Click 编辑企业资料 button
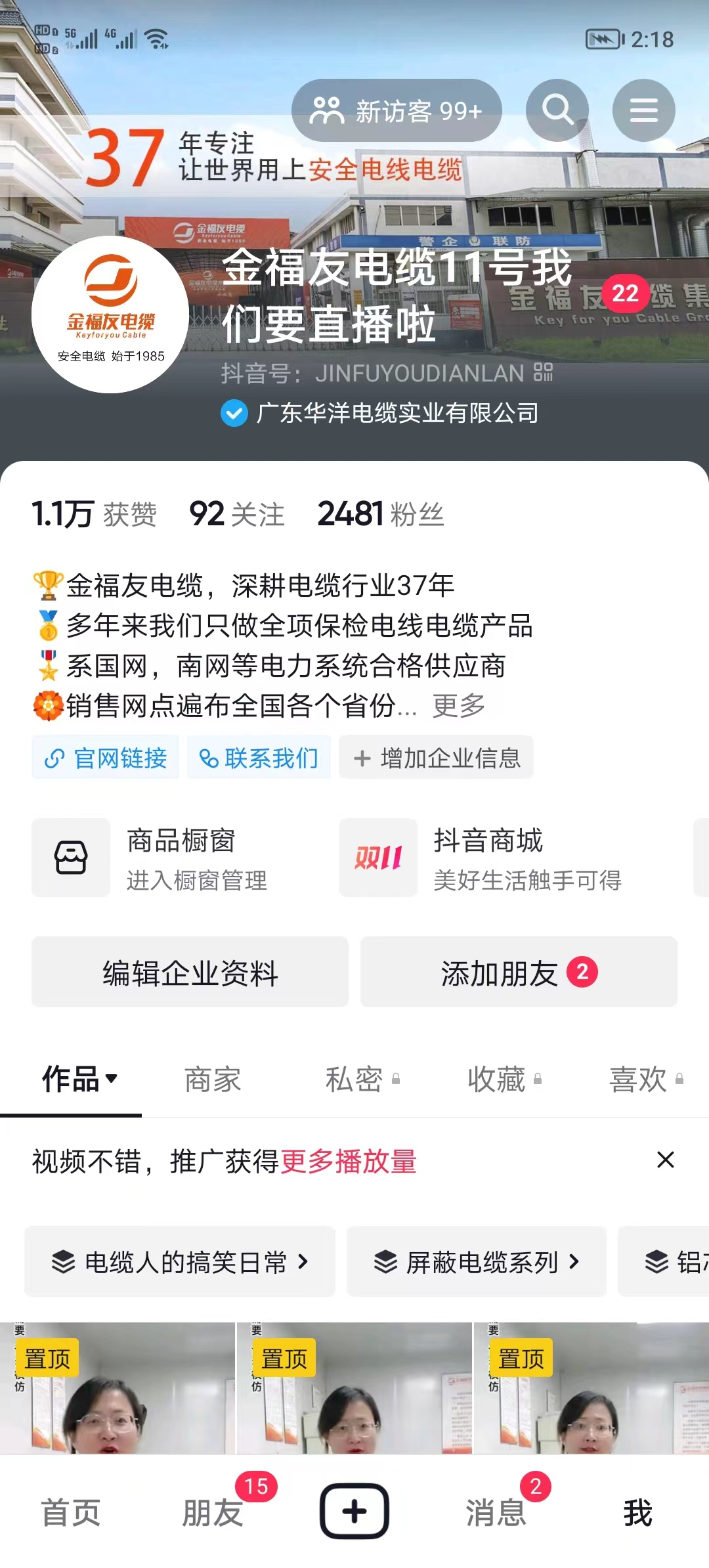The height and width of the screenshot is (1568, 709). [189, 972]
